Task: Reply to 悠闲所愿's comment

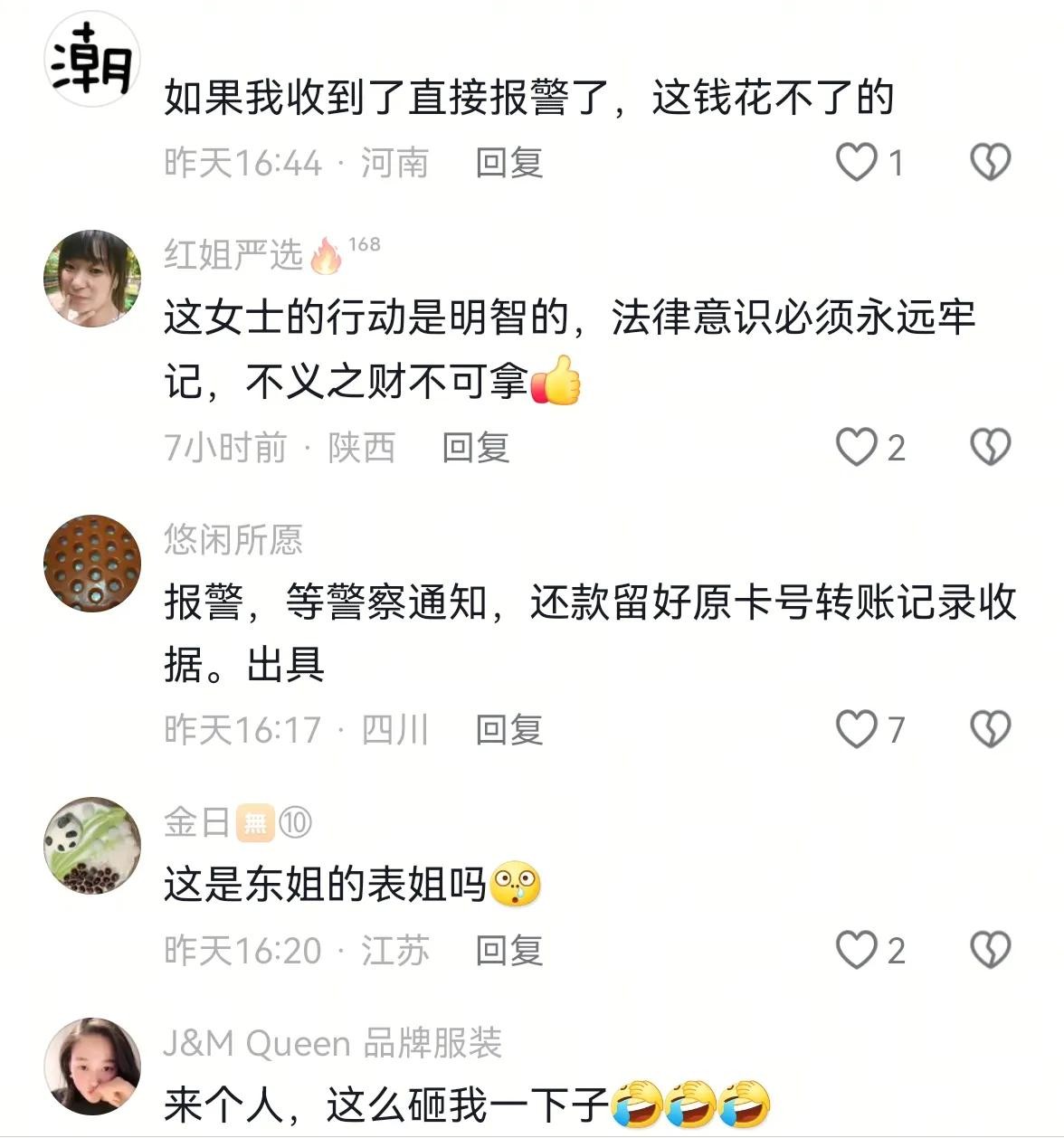Action: click(508, 729)
